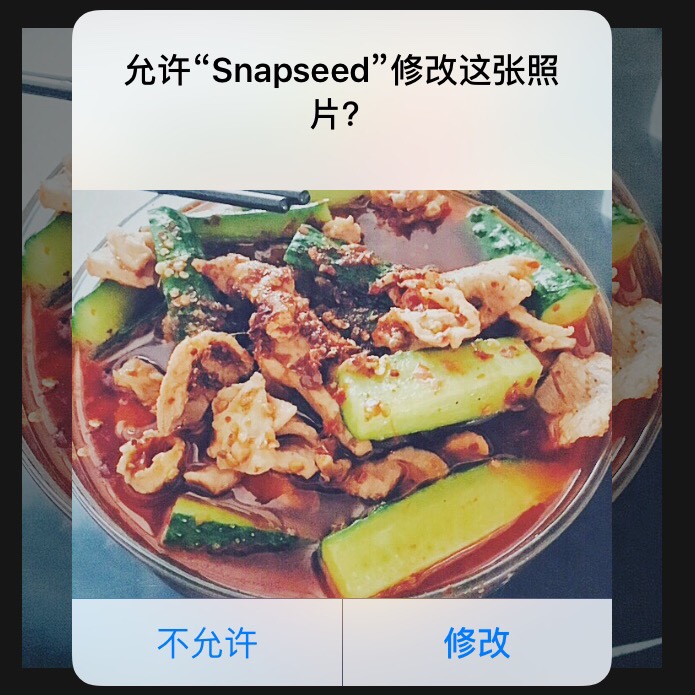This screenshot has height=695, width=695.
Task: Tap 修改 to allow the modification
Action: pyautogui.click(x=477, y=642)
